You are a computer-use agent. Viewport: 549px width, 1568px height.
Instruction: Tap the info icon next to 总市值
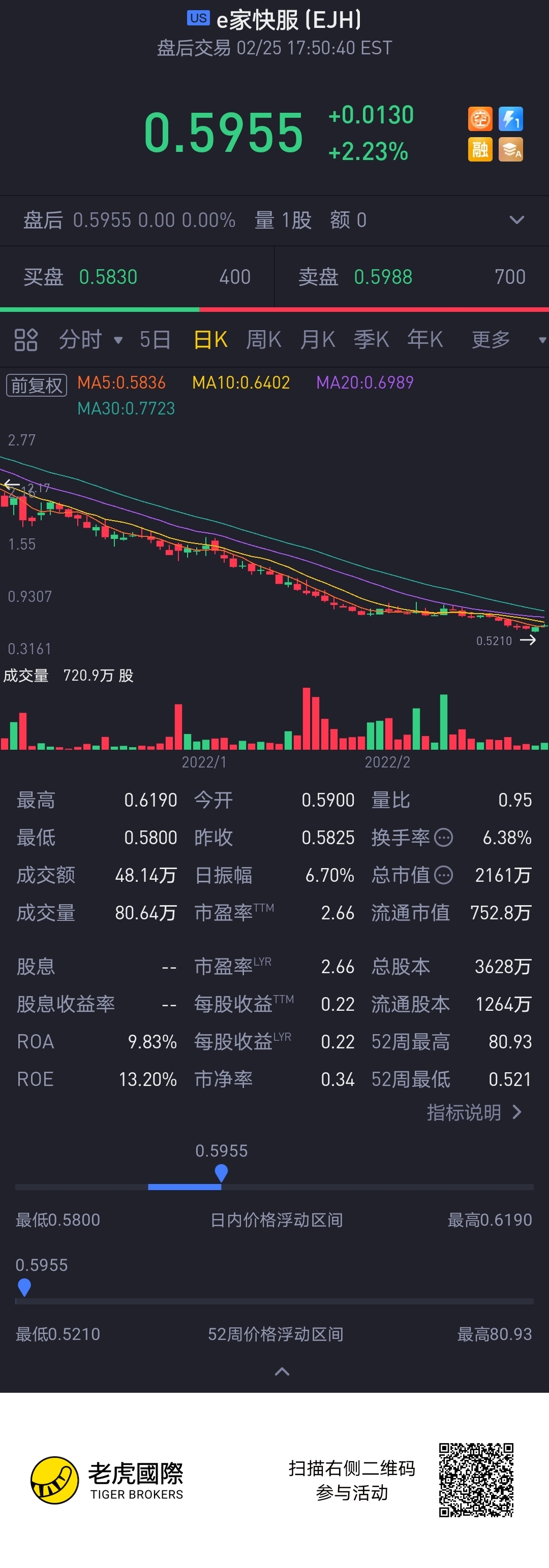(x=444, y=875)
